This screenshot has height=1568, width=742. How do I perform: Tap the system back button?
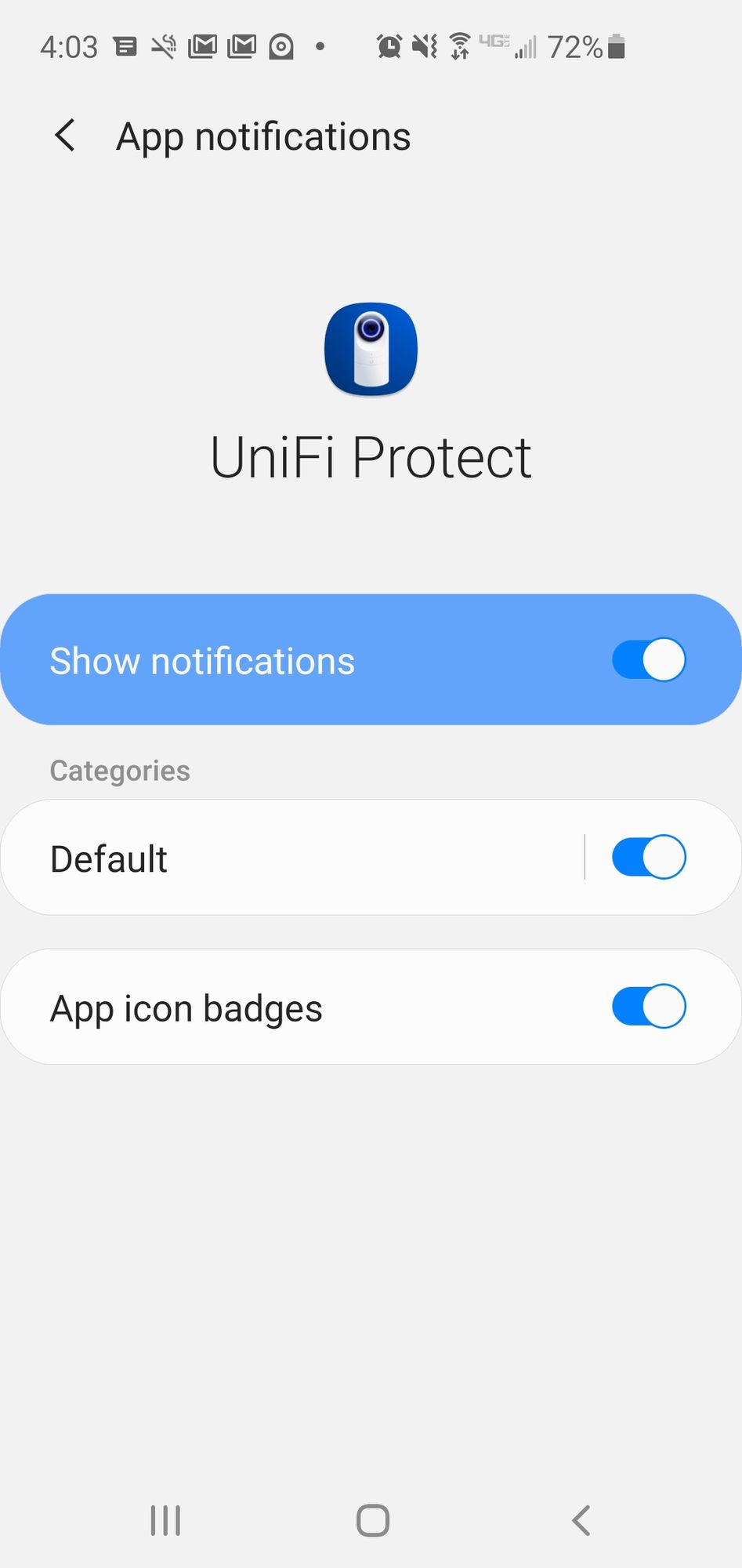580,1520
